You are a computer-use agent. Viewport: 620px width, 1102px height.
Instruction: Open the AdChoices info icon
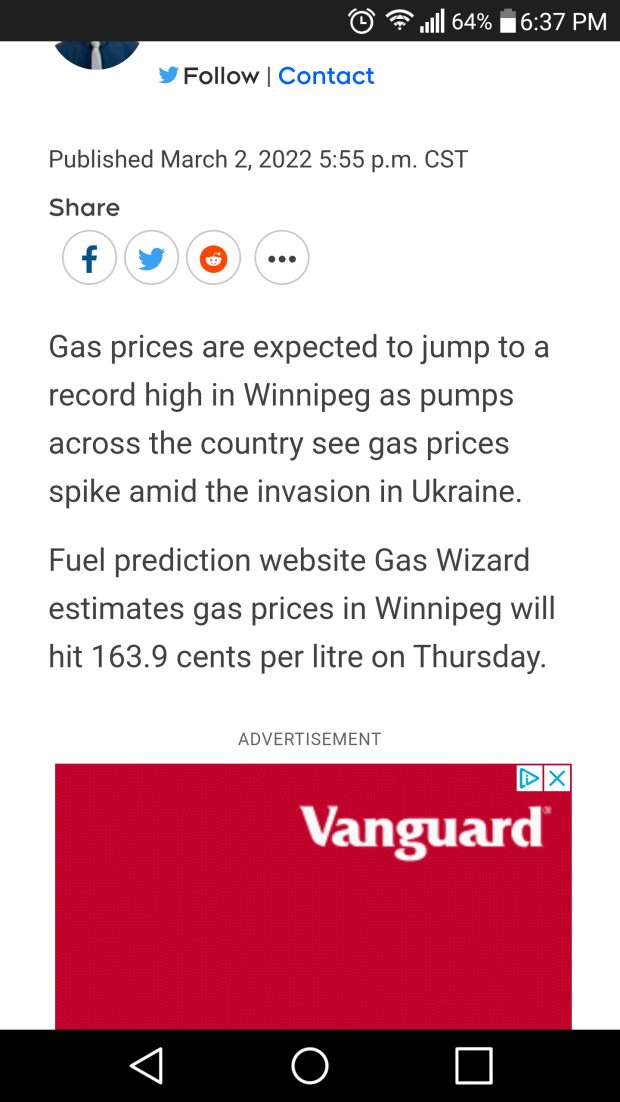(529, 778)
